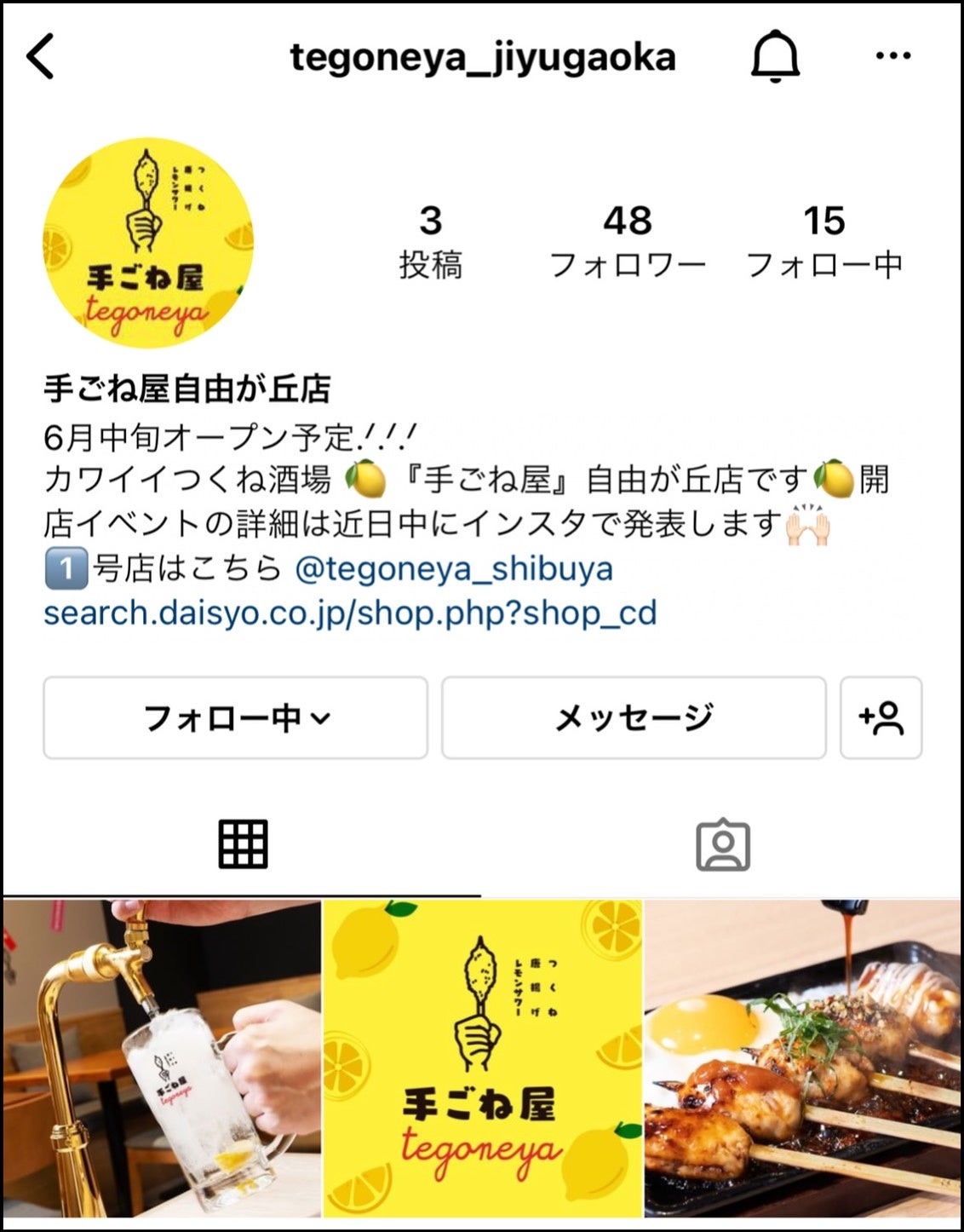
Task: Open the メッセージ button
Action: coord(634,717)
